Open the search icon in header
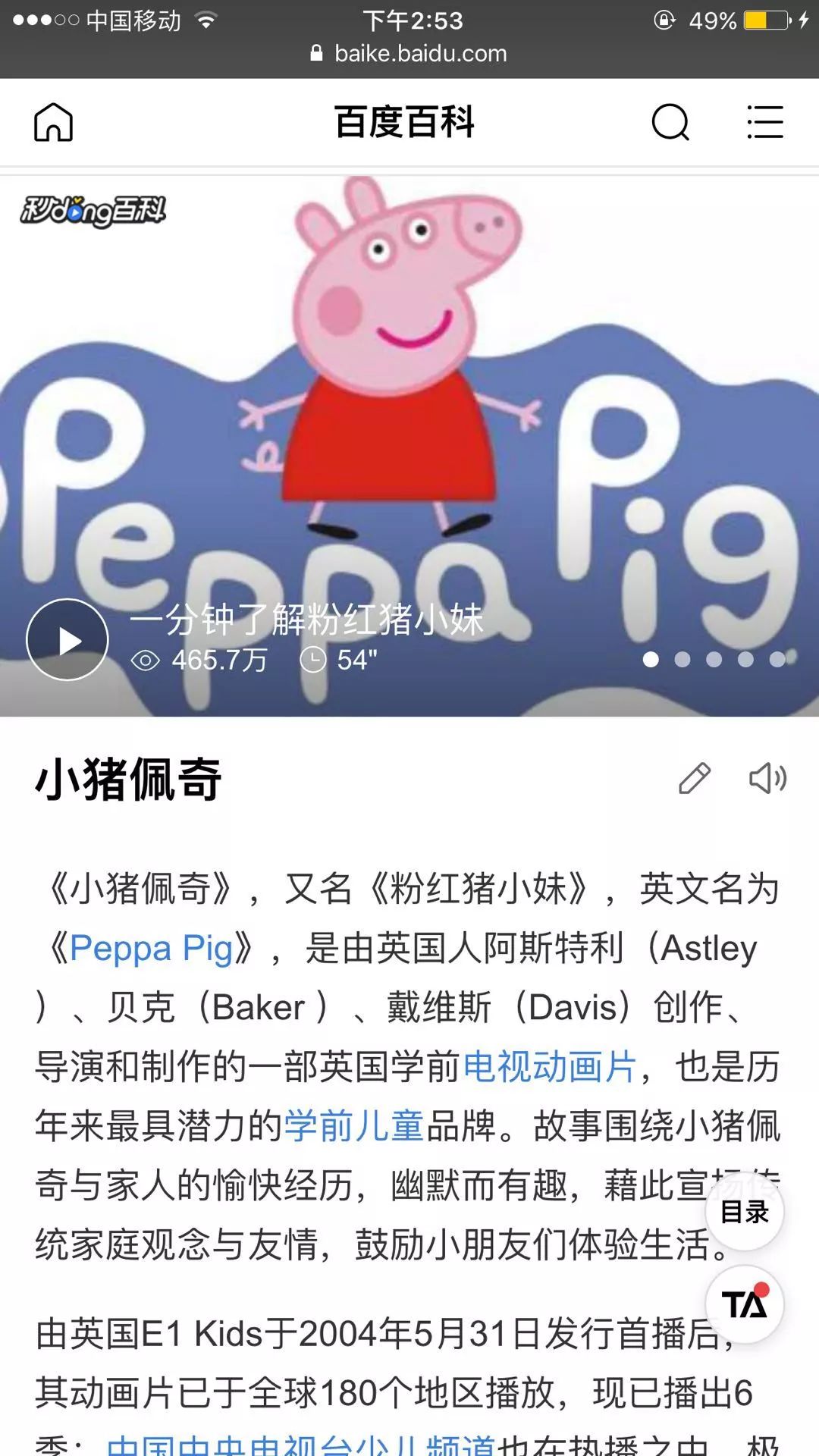The height and width of the screenshot is (1456, 819). pos(670,122)
